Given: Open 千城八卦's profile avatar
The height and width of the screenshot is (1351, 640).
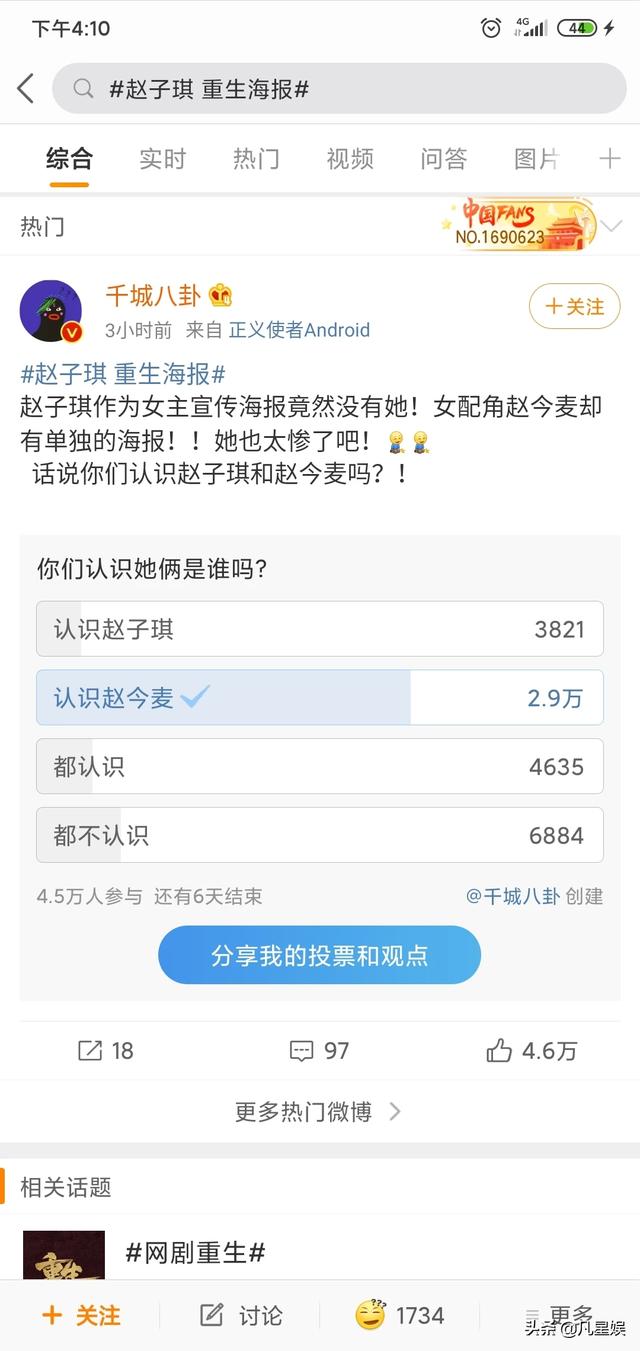Looking at the screenshot, I should click(x=51, y=311).
